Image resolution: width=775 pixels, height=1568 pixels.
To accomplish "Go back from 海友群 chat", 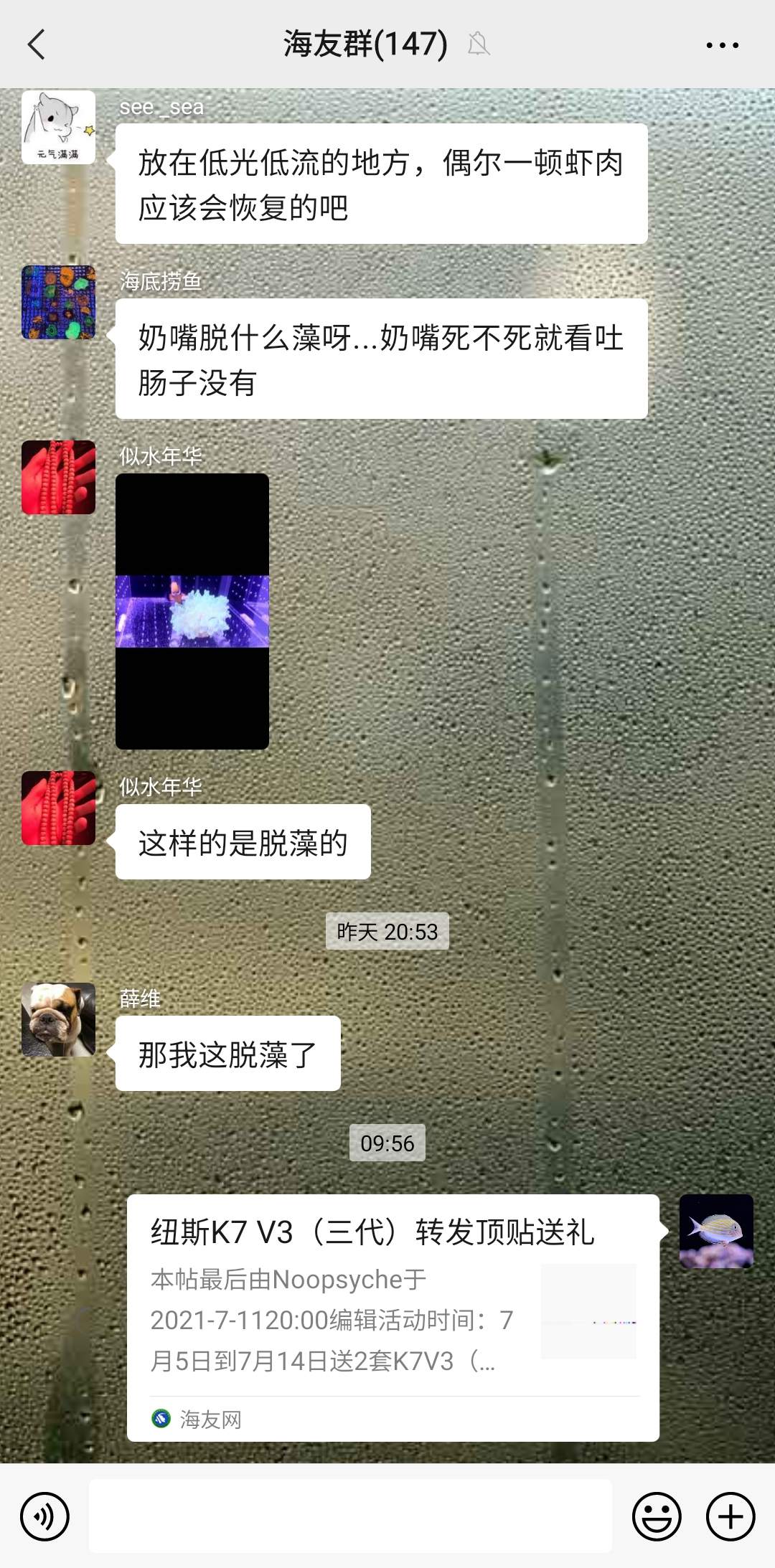I will click(37, 44).
